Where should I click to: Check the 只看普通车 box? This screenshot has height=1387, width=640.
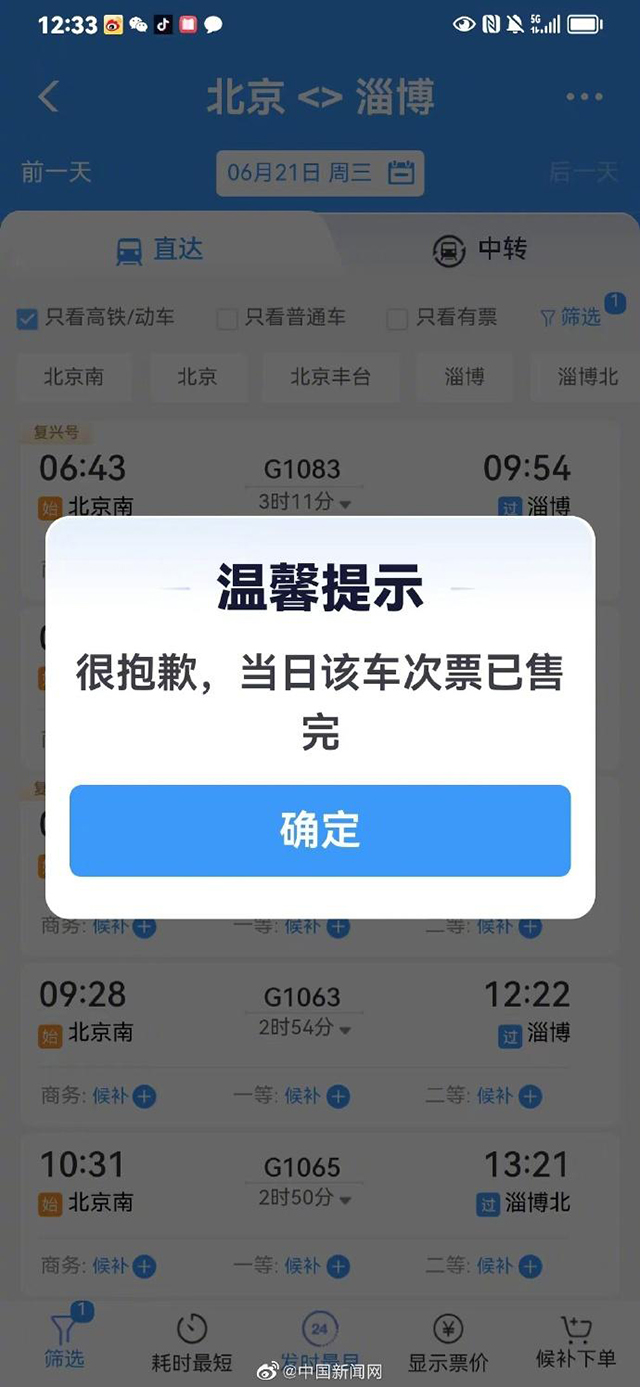point(282,318)
